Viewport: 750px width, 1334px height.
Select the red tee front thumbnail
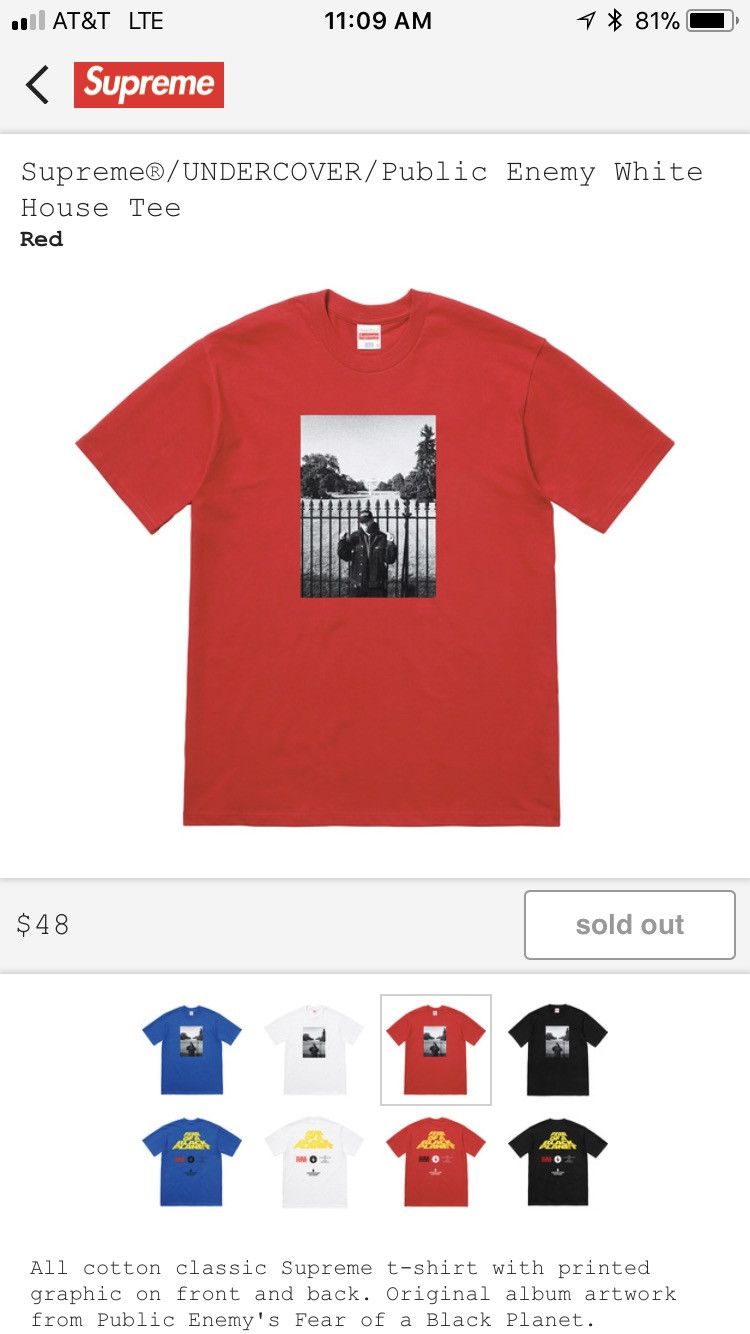coord(436,1049)
